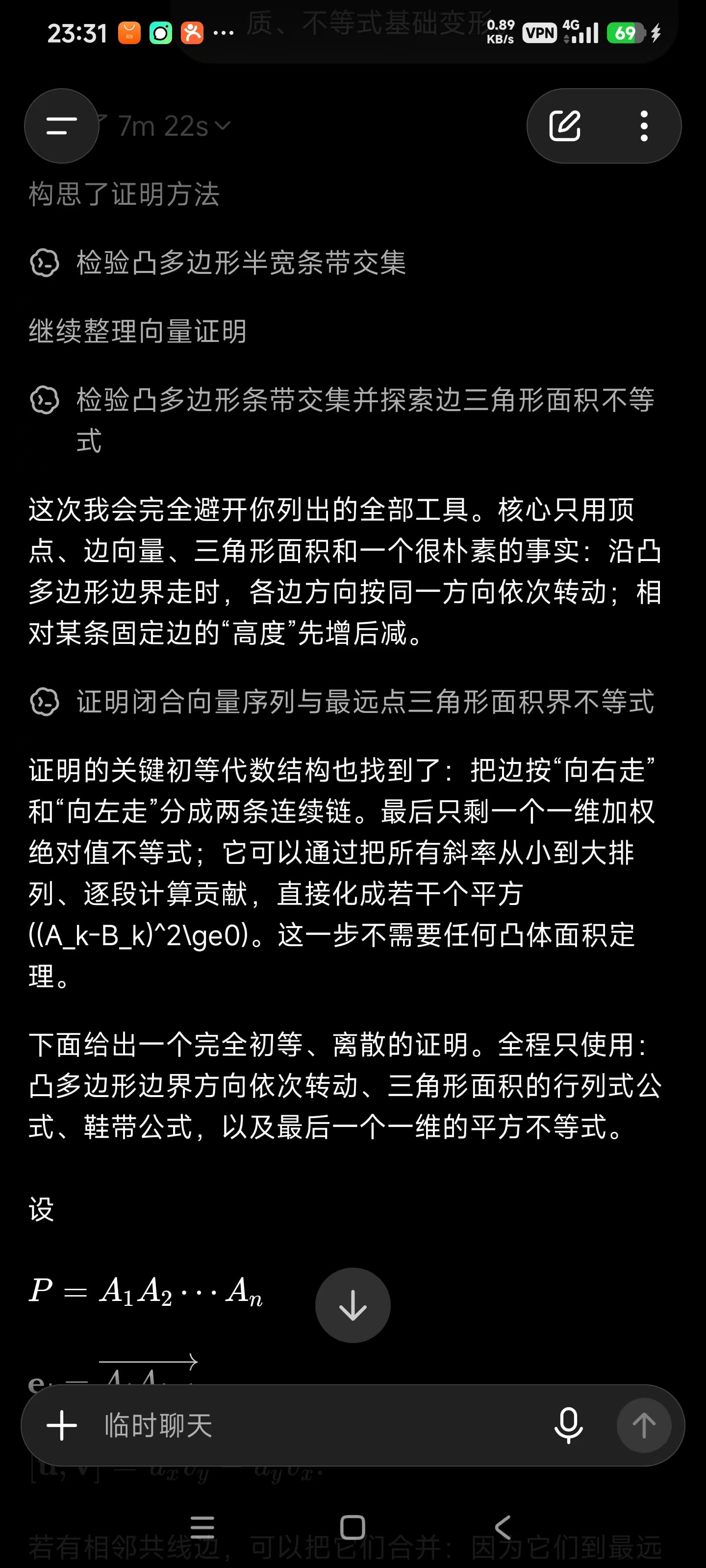This screenshot has width=706, height=1568.
Task: Go back using system back button
Action: pyautogui.click(x=503, y=1527)
